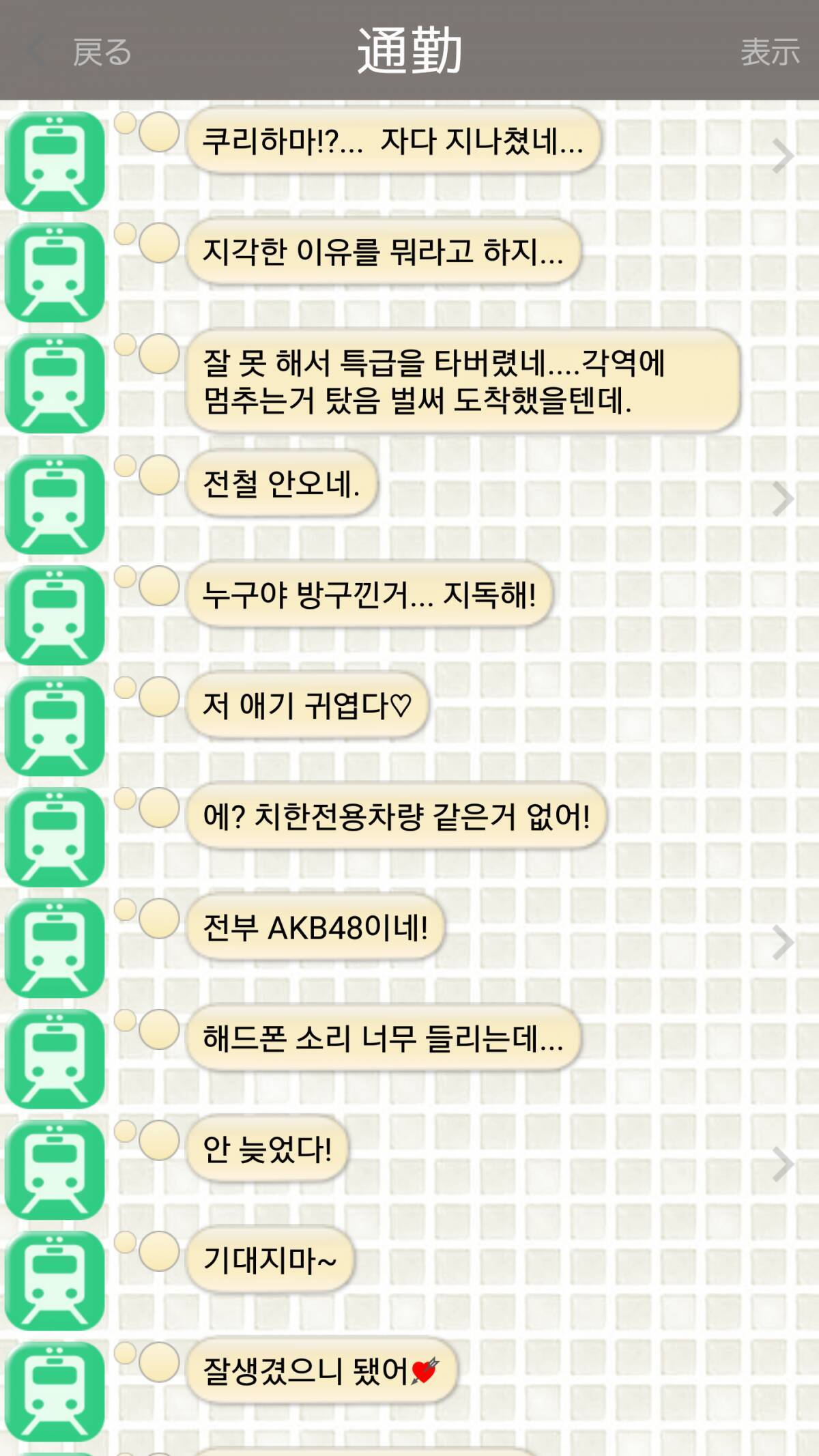819x1456 pixels.
Task: Tap the 表示 button in the header
Action: pos(769,52)
